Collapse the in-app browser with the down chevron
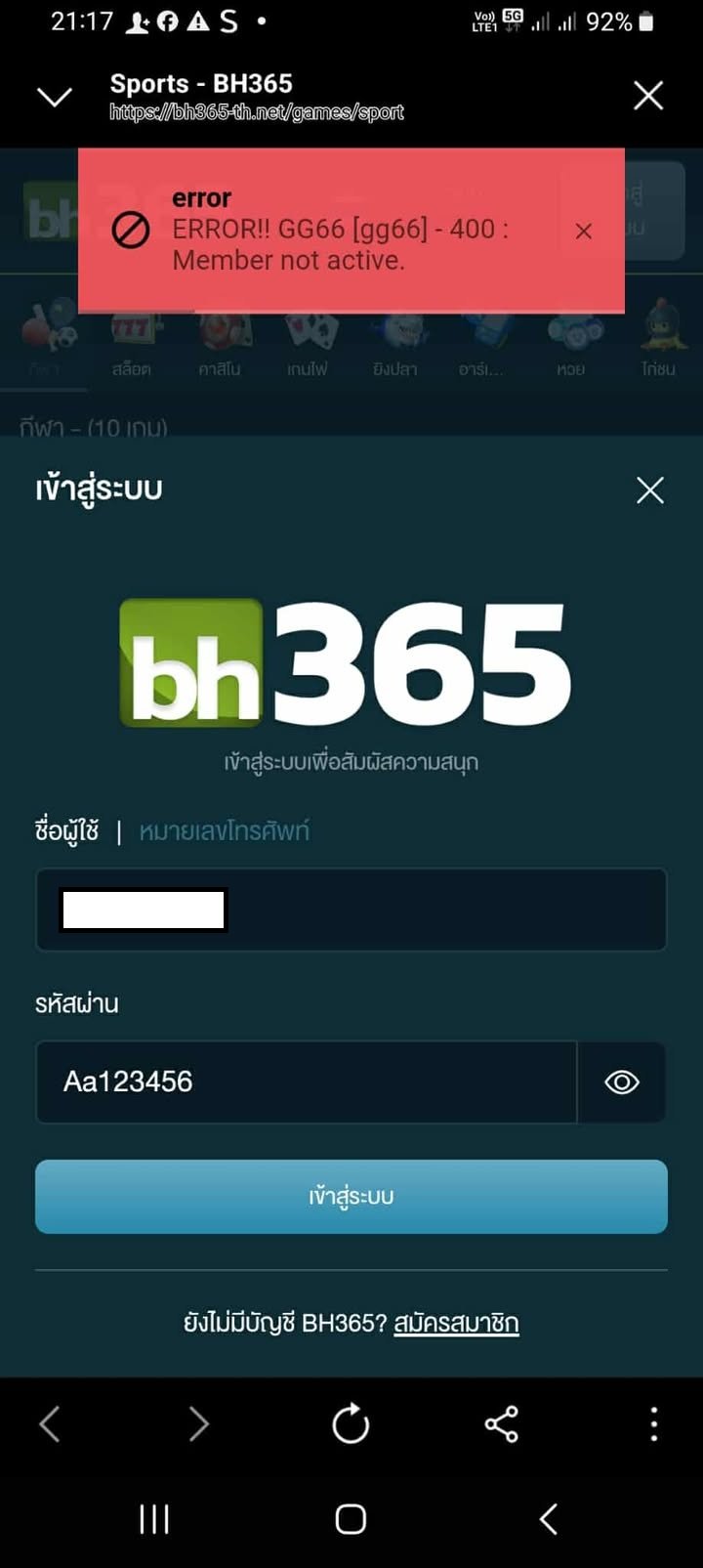The image size is (703, 1568). (54, 96)
